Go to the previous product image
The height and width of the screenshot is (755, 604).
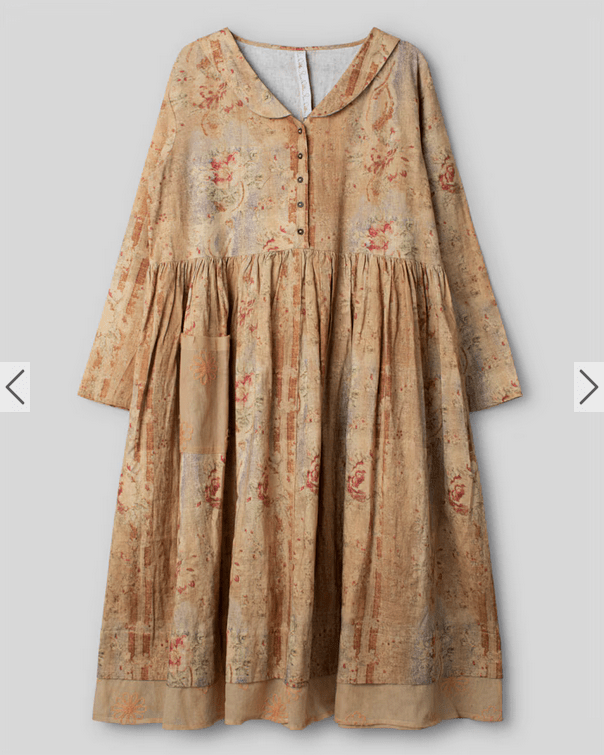[15, 387]
